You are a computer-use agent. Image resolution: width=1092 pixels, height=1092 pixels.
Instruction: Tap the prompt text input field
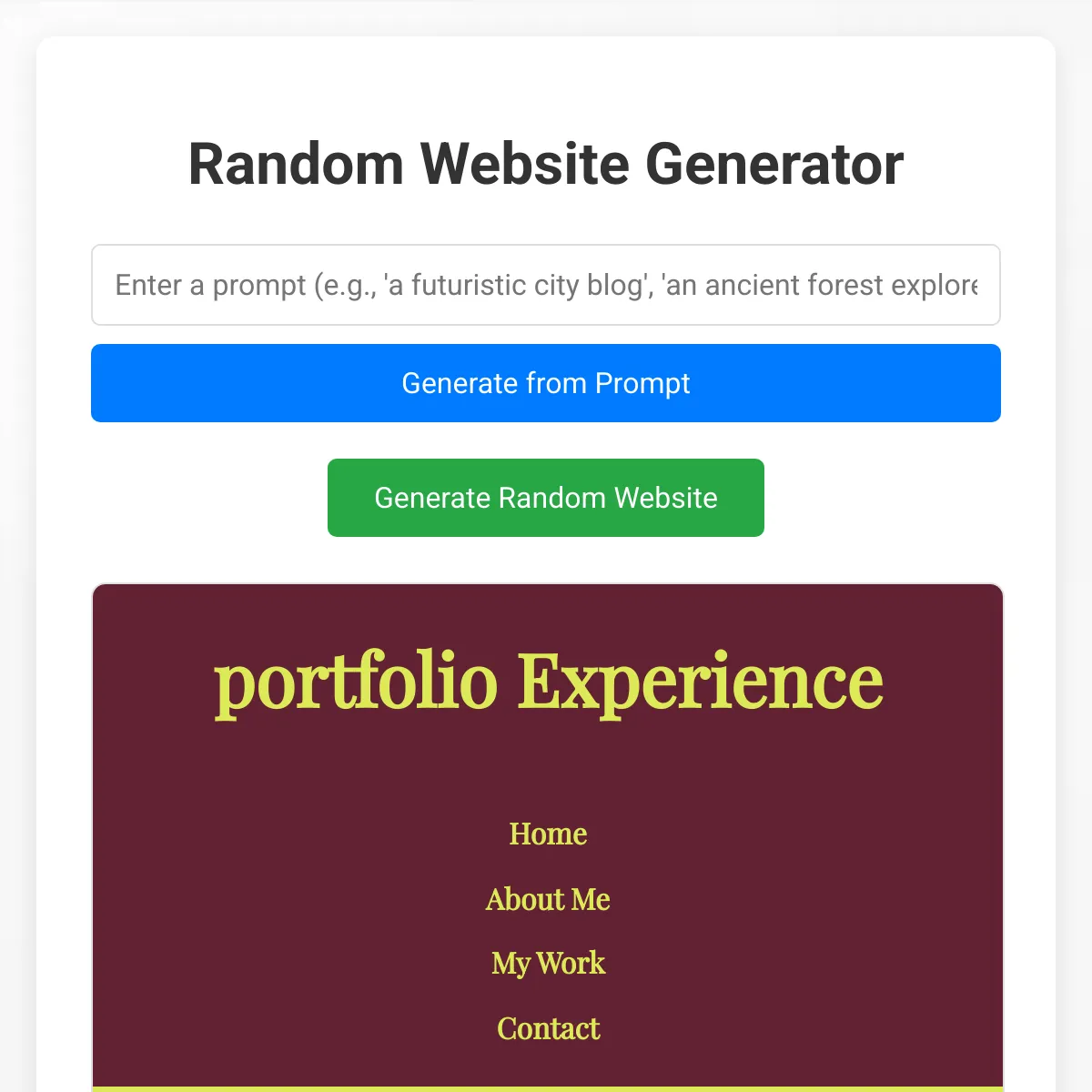(546, 285)
